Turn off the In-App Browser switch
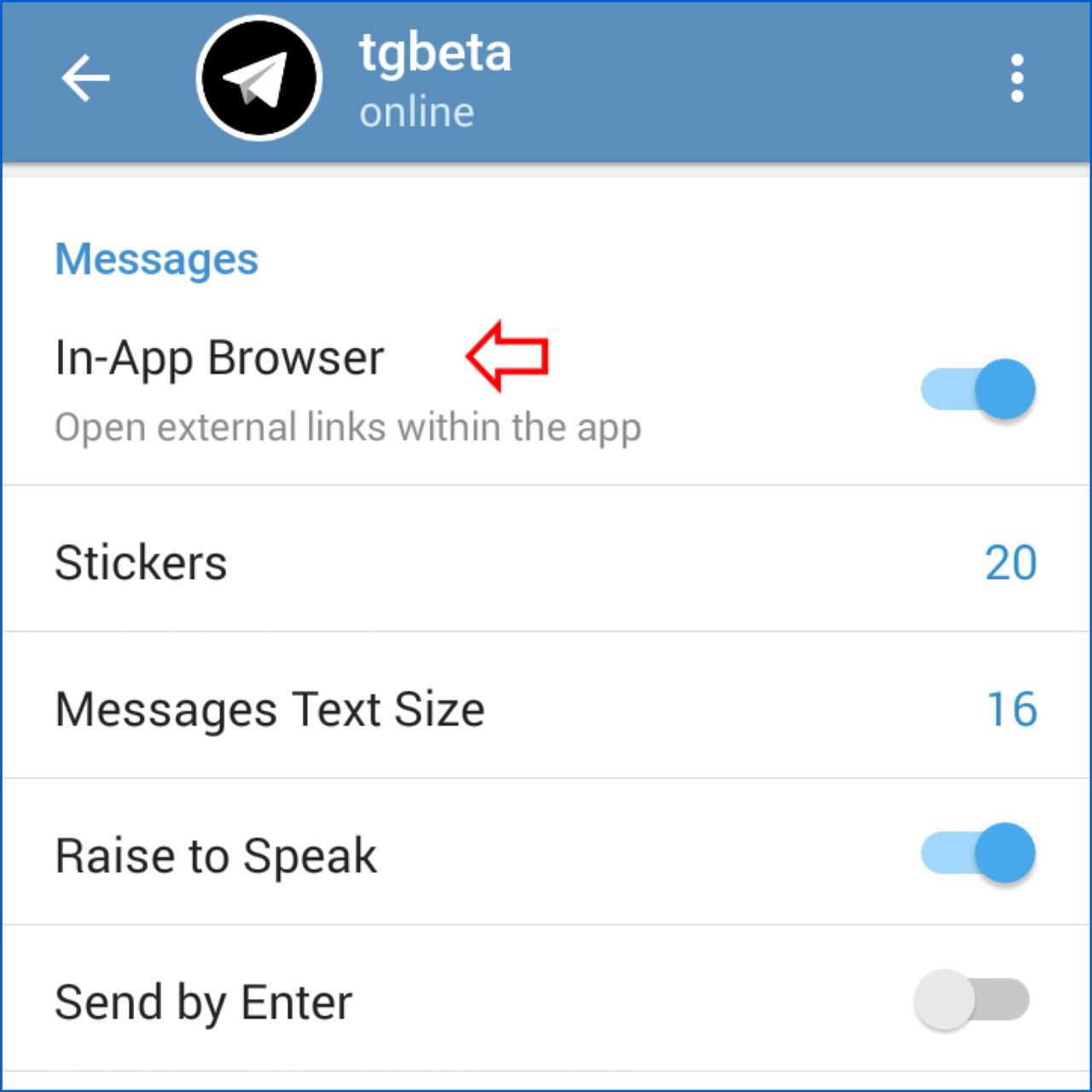1092x1092 pixels. 978,390
